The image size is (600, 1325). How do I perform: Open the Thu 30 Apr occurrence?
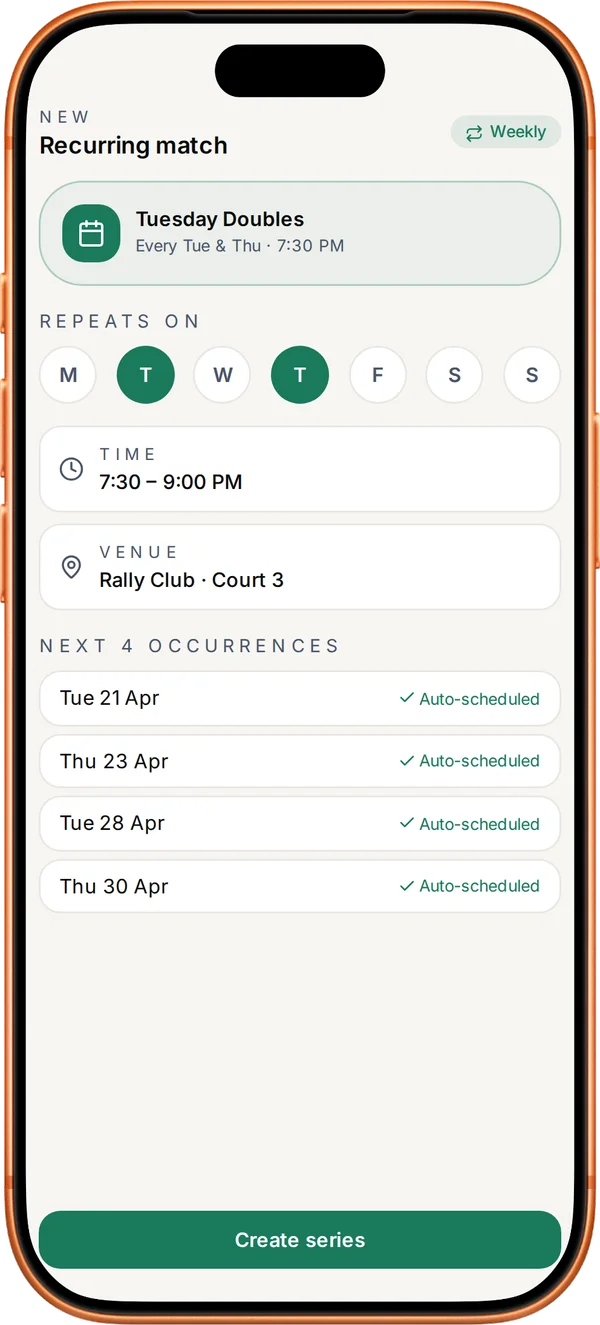point(300,886)
